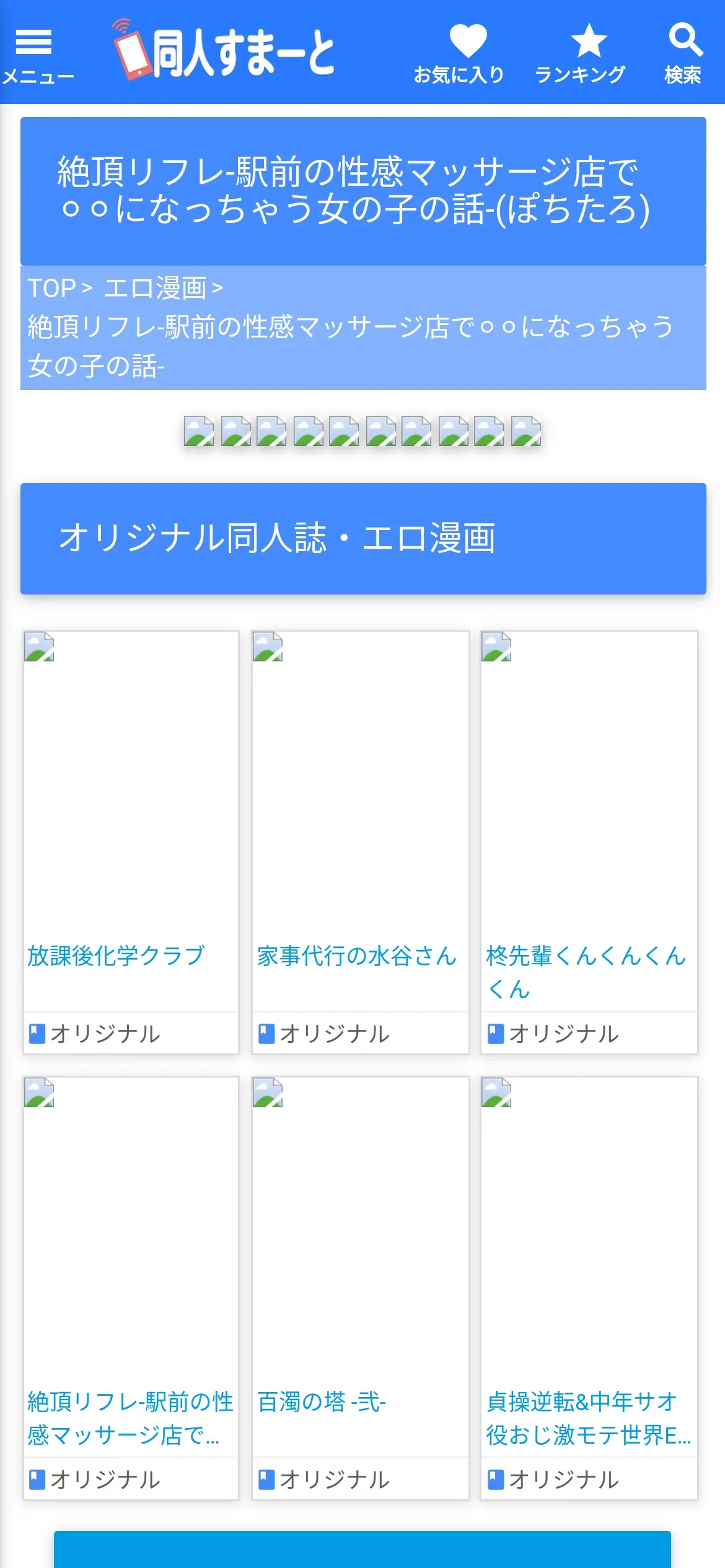This screenshot has width=725, height=1568.
Task: Tap the TOP breadcrumb link
Action: point(51,289)
